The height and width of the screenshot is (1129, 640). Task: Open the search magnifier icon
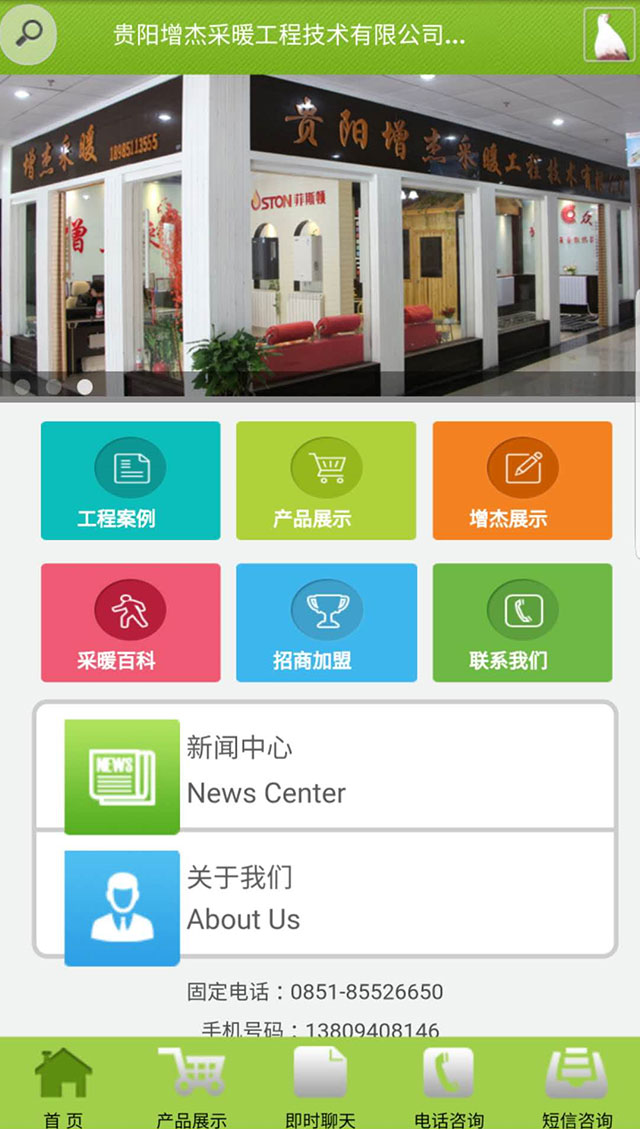pos(29,33)
